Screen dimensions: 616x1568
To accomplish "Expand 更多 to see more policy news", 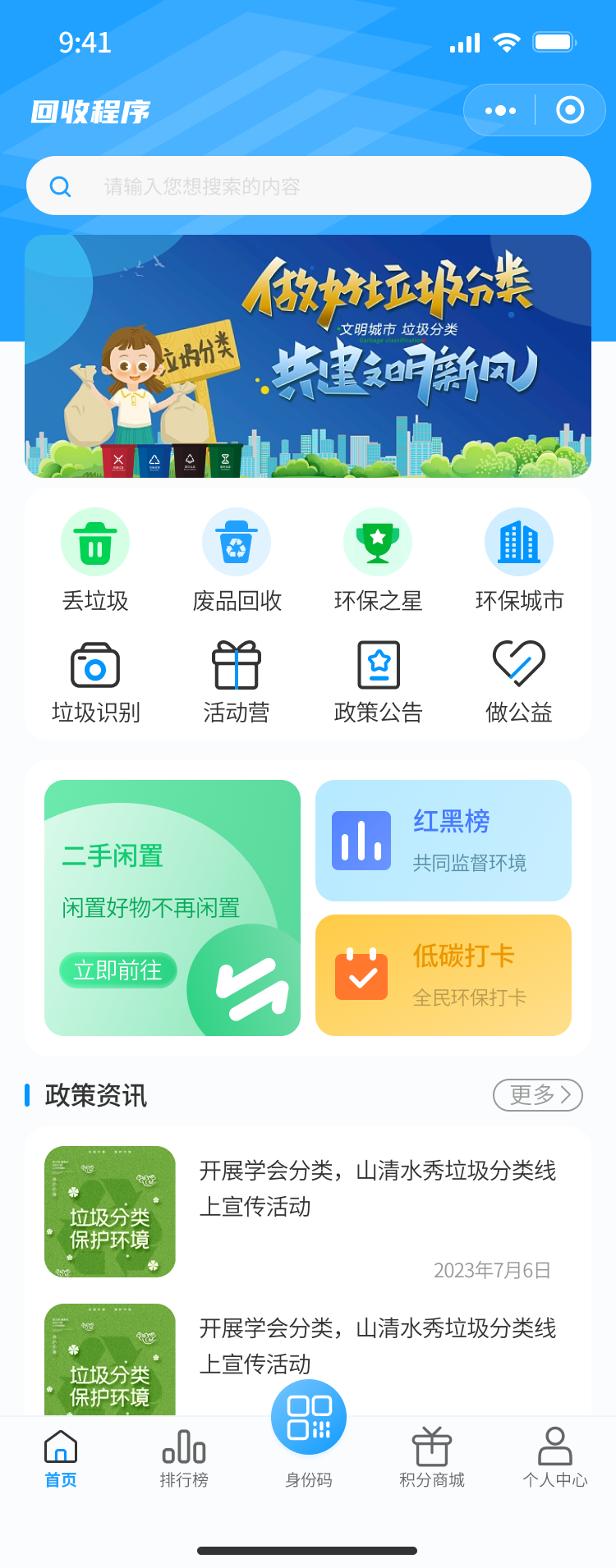I will 537,1095.
